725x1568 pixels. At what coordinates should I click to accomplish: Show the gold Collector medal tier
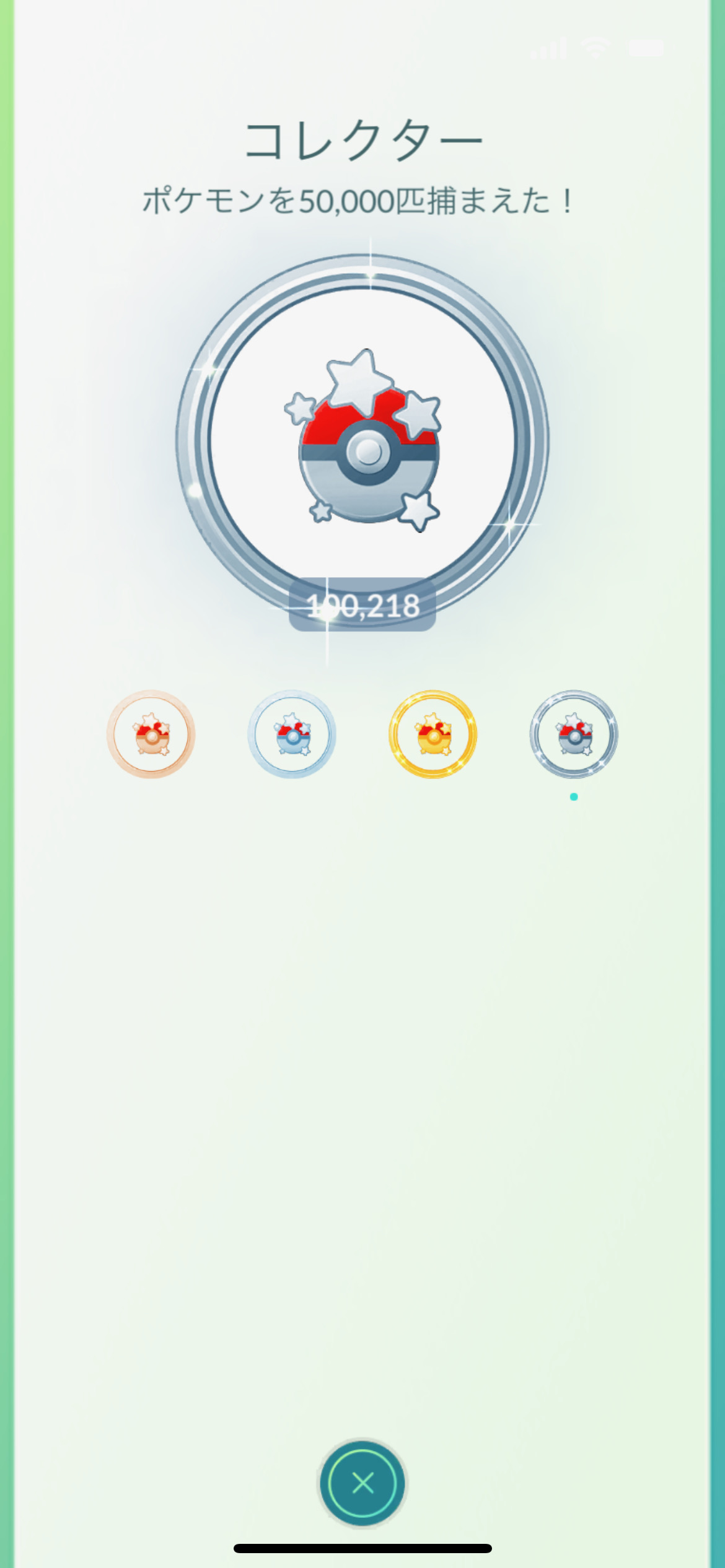(433, 734)
